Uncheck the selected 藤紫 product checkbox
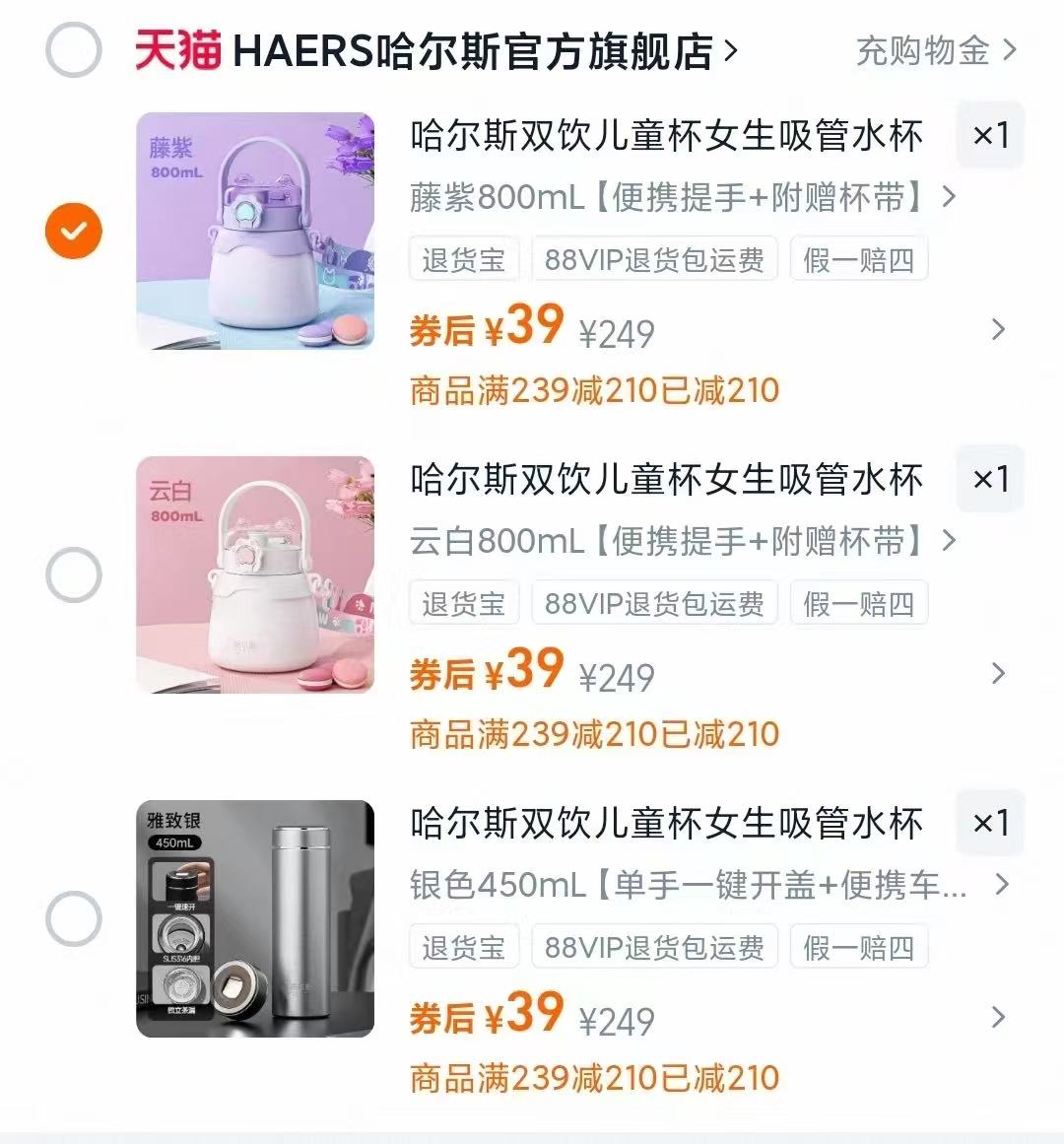The width and height of the screenshot is (1064, 1144). click(x=72, y=230)
